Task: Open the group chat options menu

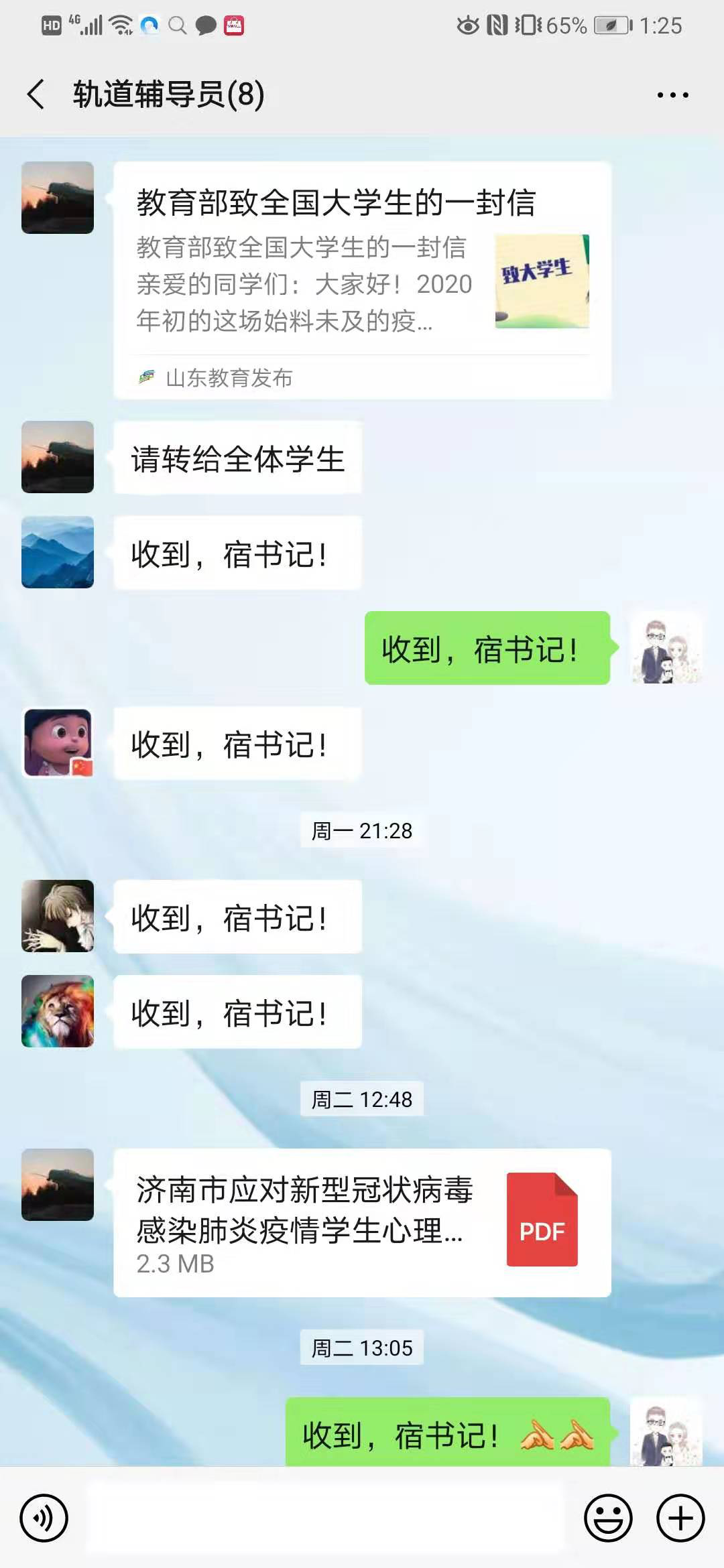Action: click(672, 95)
